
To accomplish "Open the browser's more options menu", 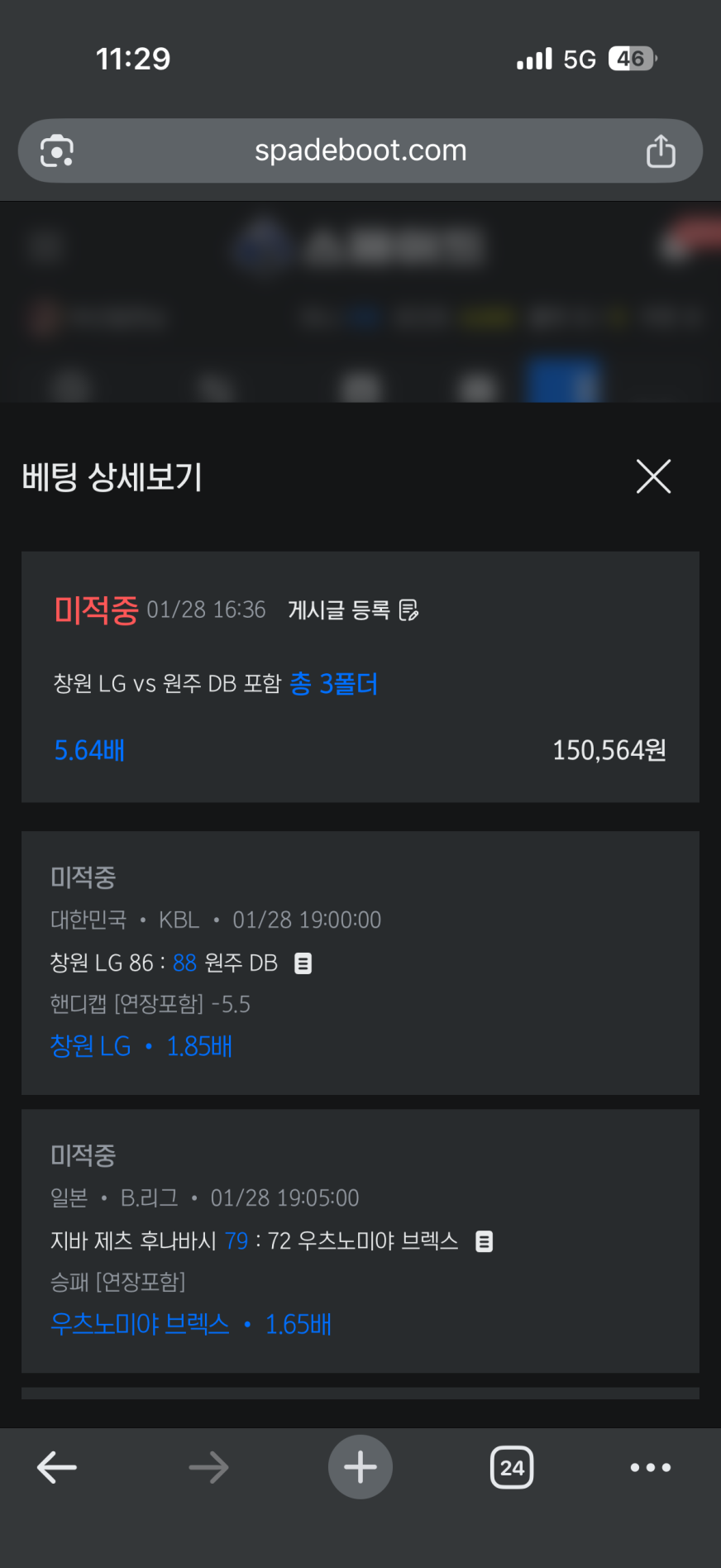I will [651, 1468].
